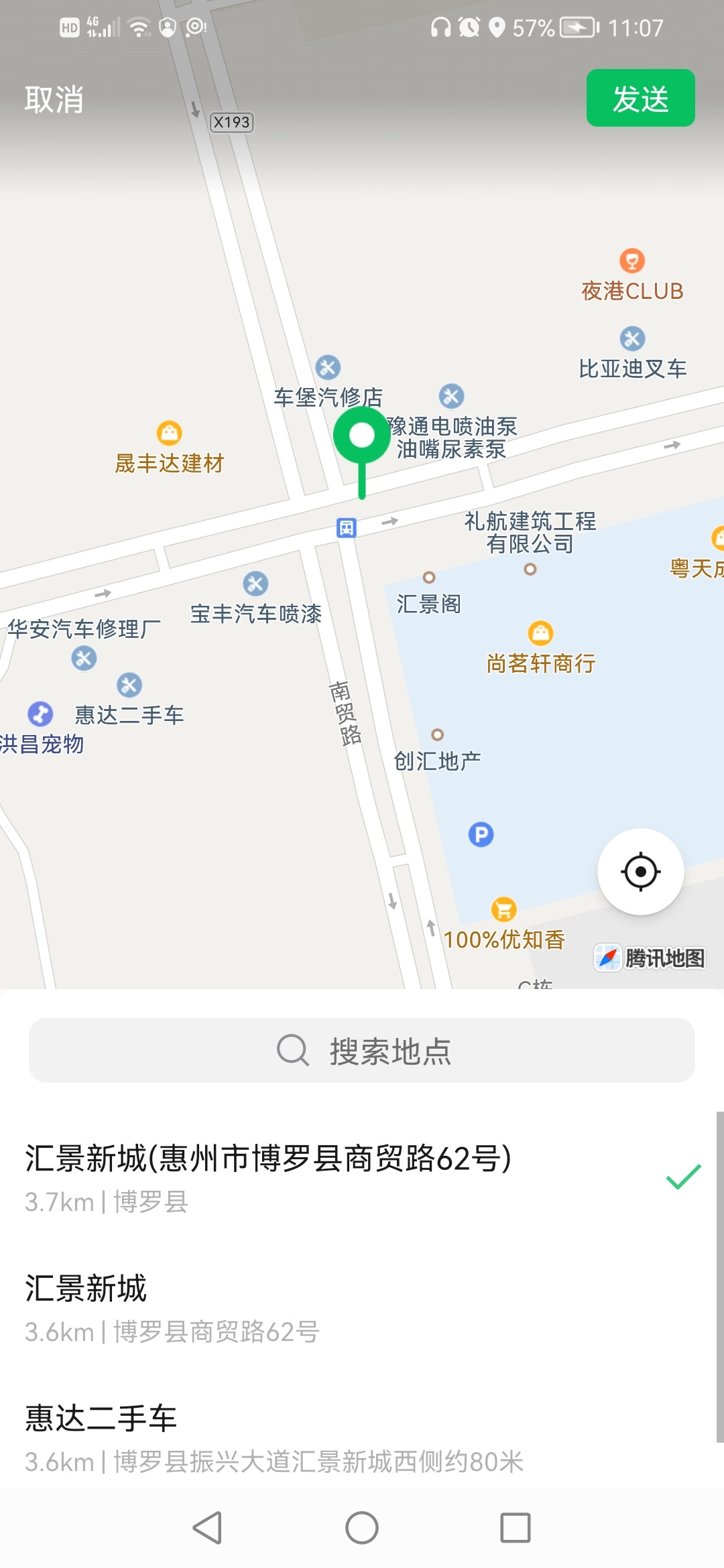Choose 汇景新城 at 博罗县商贸路62号
The image size is (724, 1568).
coord(268,1307)
